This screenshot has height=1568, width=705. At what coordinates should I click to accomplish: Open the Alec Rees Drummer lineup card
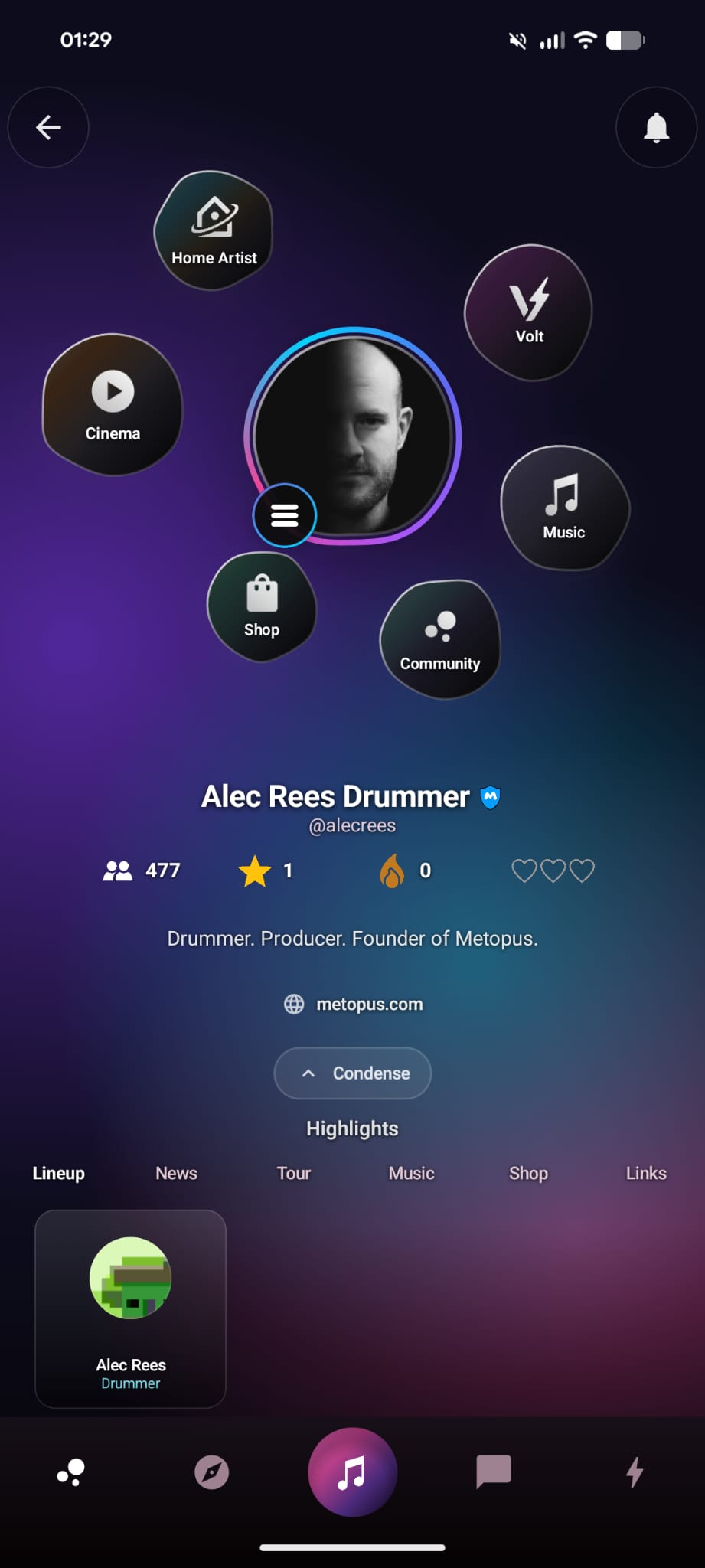tap(130, 1308)
